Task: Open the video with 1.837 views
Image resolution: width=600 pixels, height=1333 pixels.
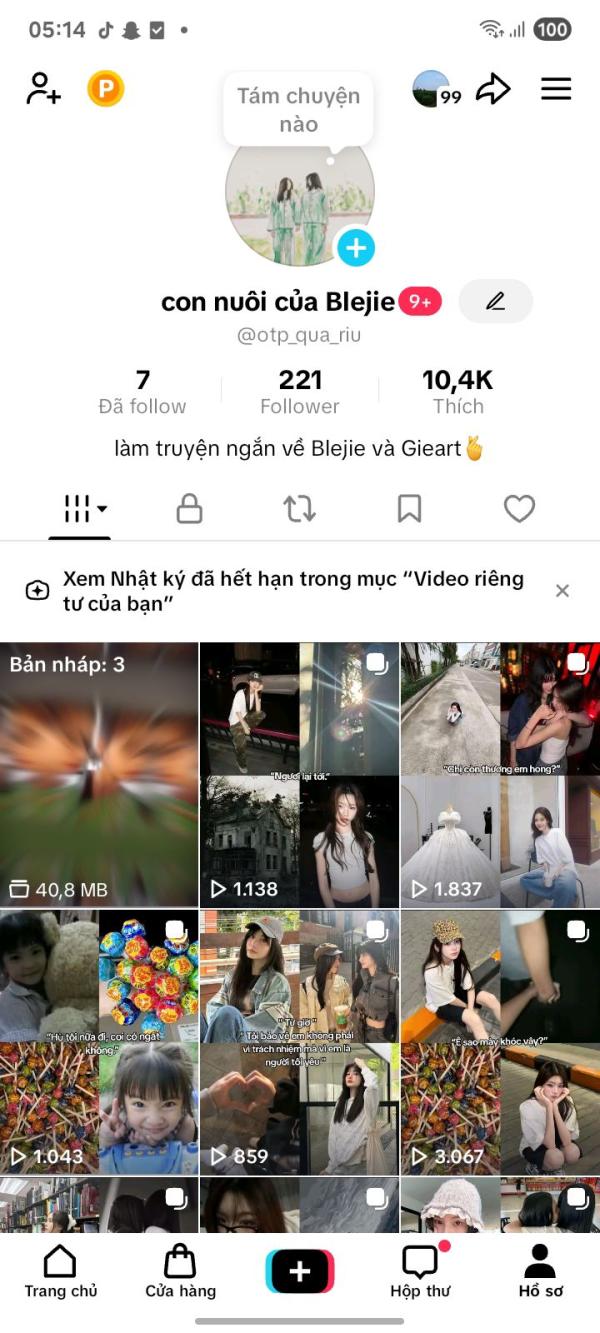Action: 500,775
